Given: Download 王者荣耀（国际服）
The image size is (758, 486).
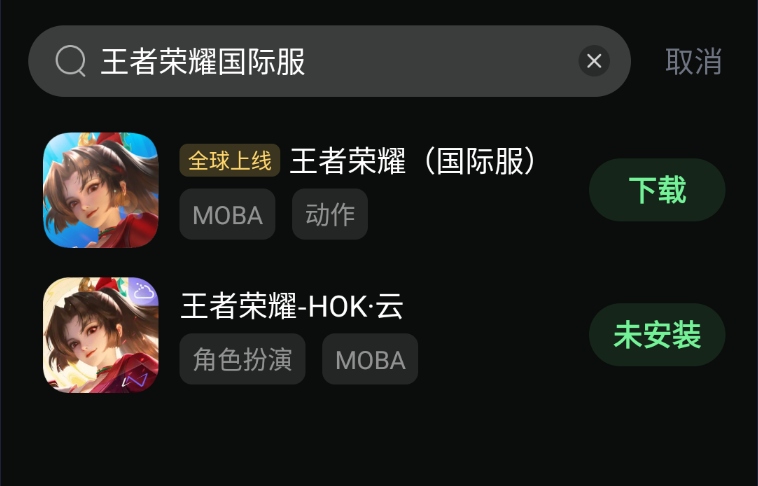Looking at the screenshot, I should tap(657, 190).
